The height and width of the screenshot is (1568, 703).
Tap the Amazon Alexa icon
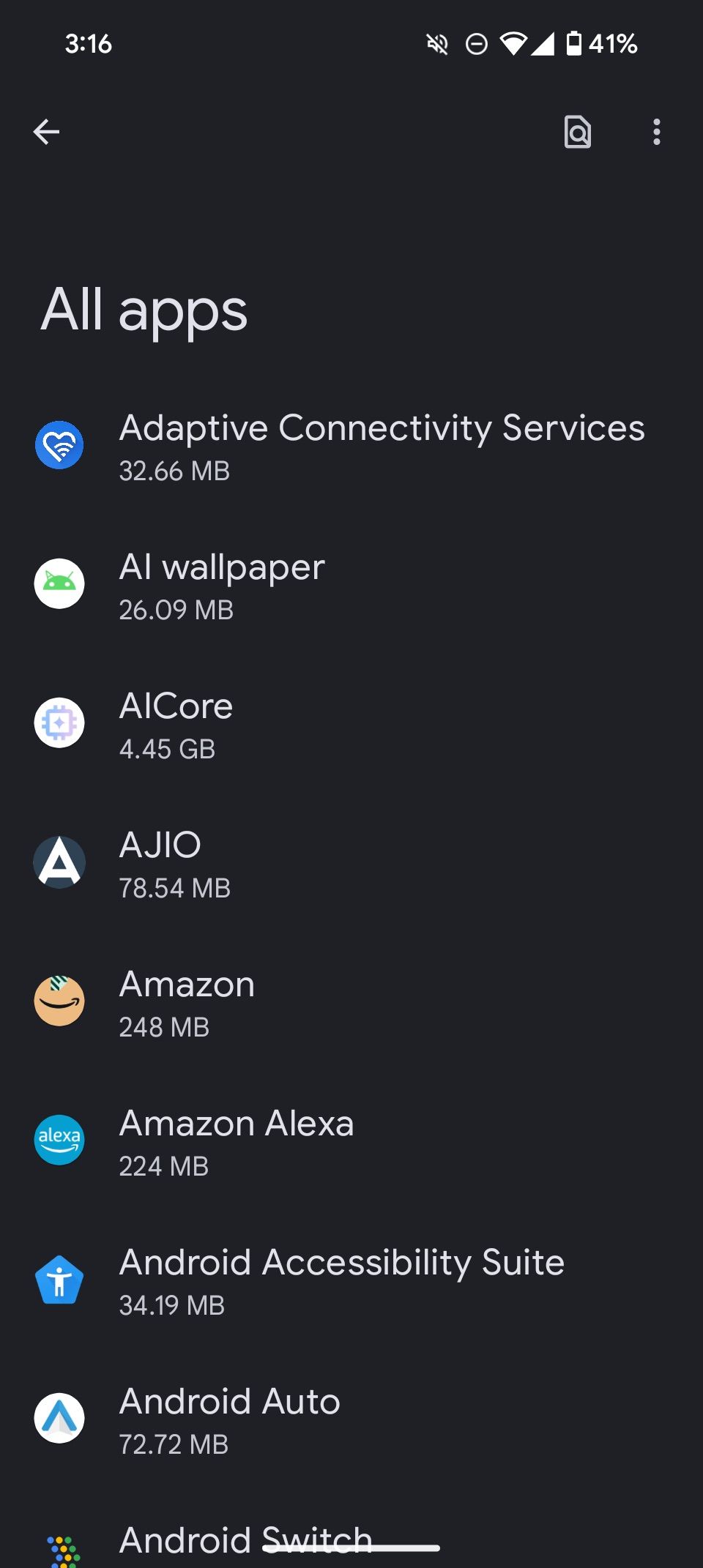(x=60, y=1140)
